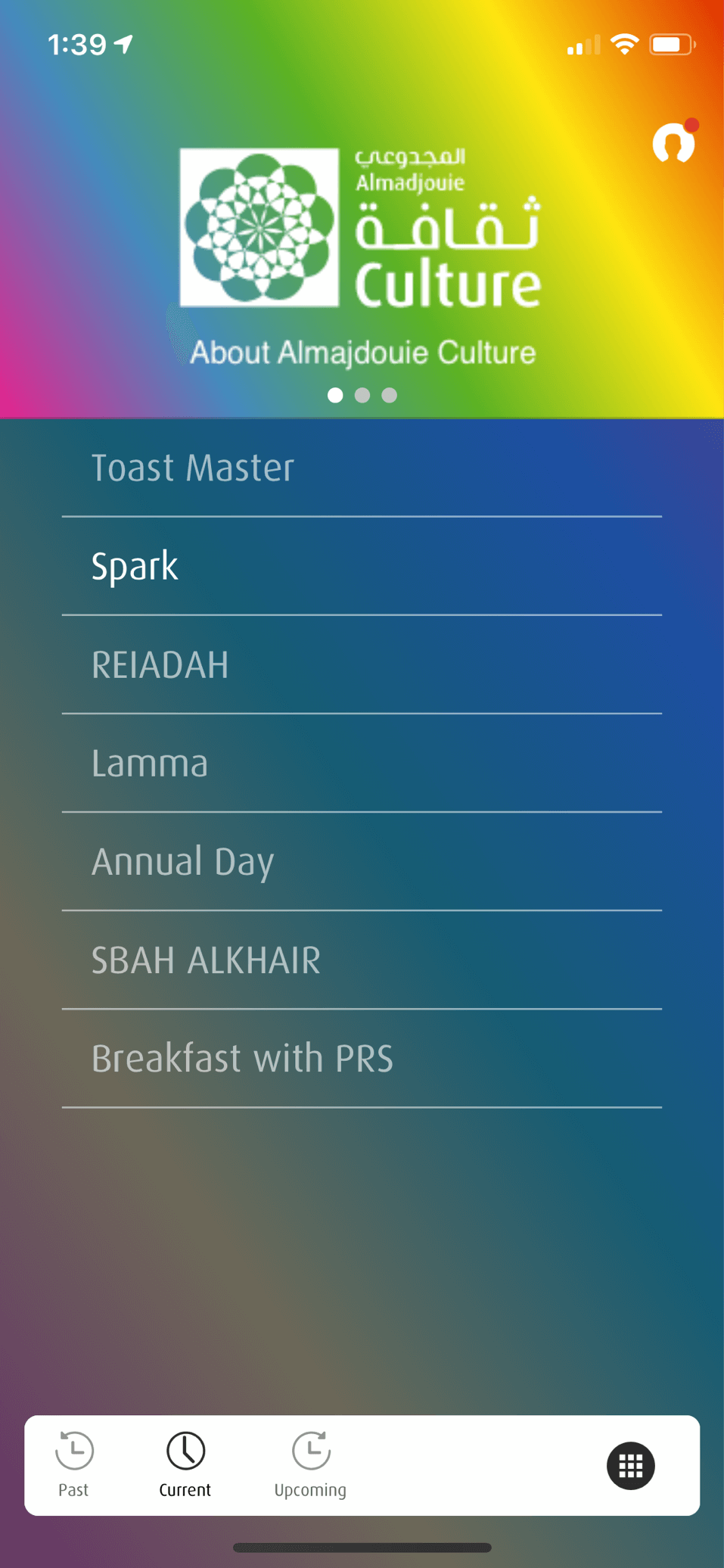Switch to the Upcoming tab
This screenshot has width=724, height=1568.
[310, 1464]
